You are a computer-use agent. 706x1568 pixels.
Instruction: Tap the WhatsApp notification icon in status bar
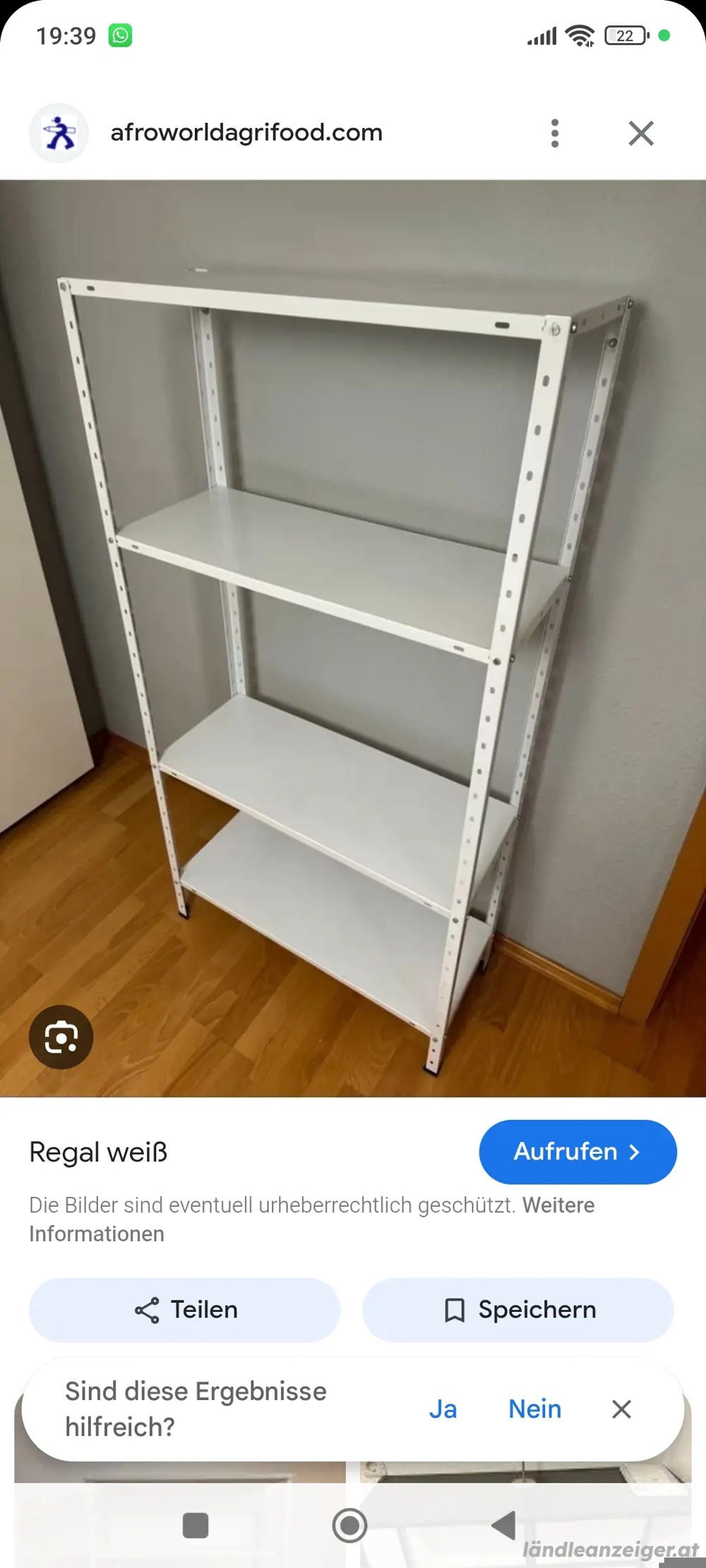120,35
